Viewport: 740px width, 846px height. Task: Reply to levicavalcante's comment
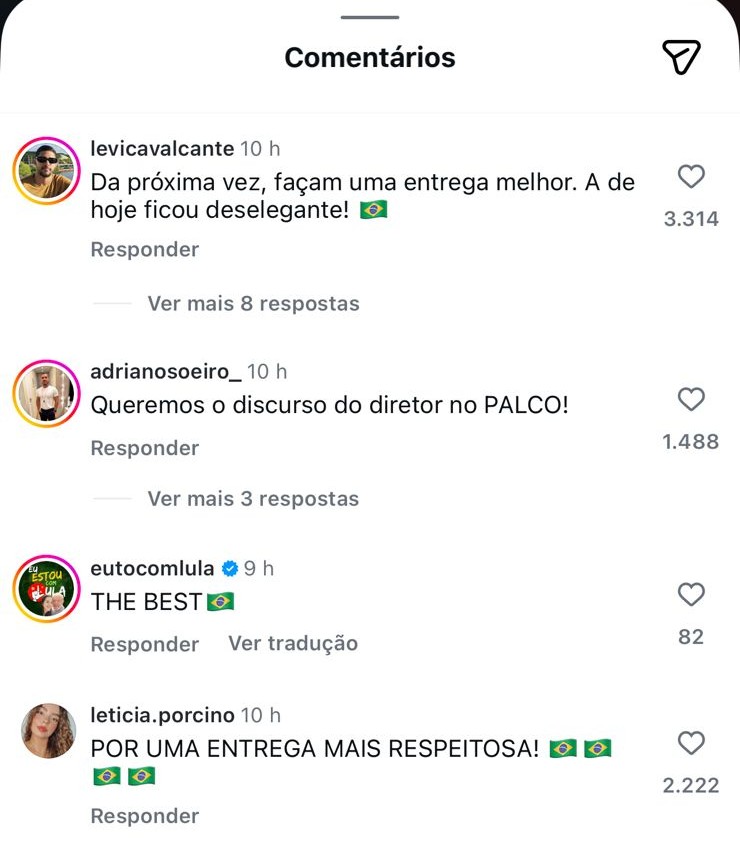[145, 249]
